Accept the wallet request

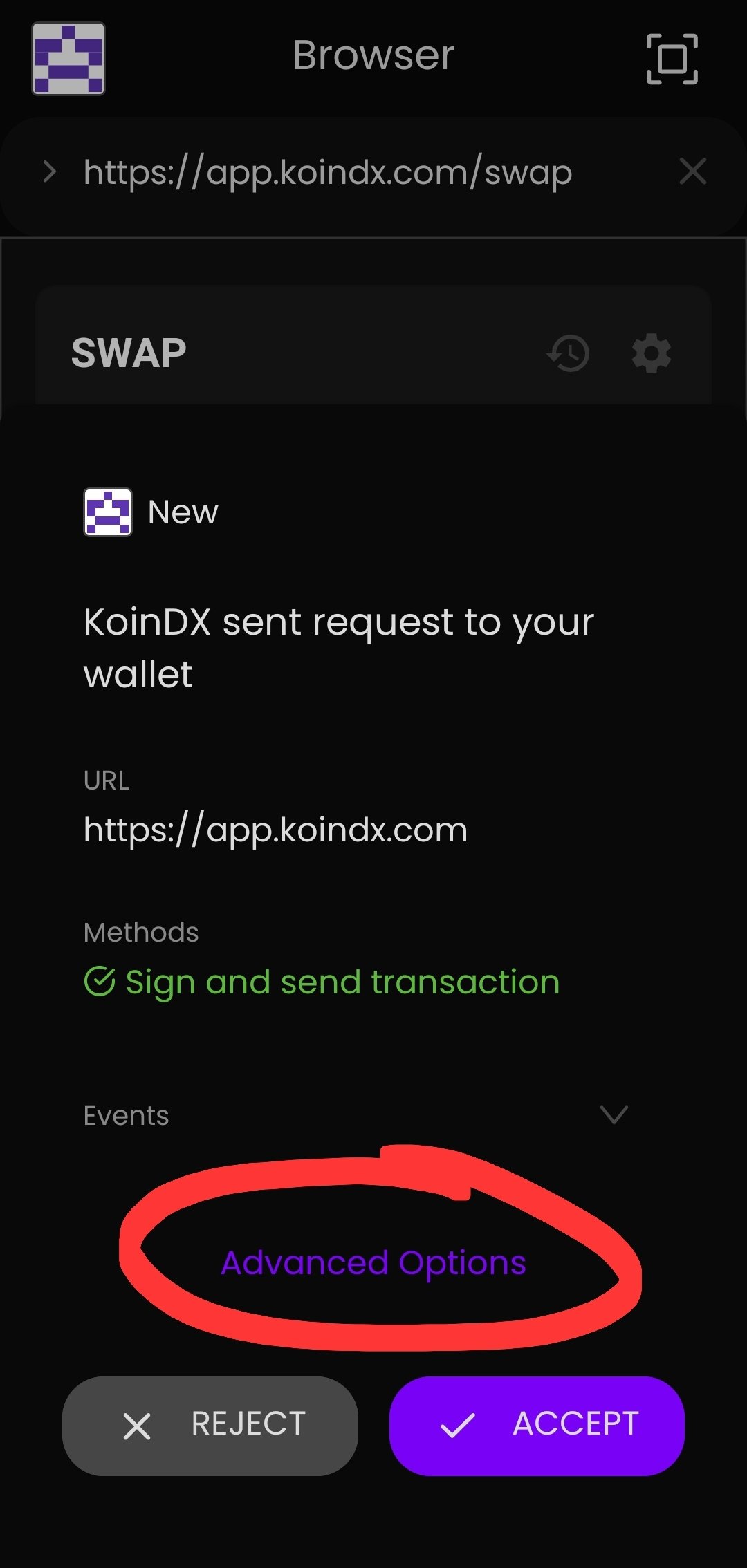pos(537,1426)
